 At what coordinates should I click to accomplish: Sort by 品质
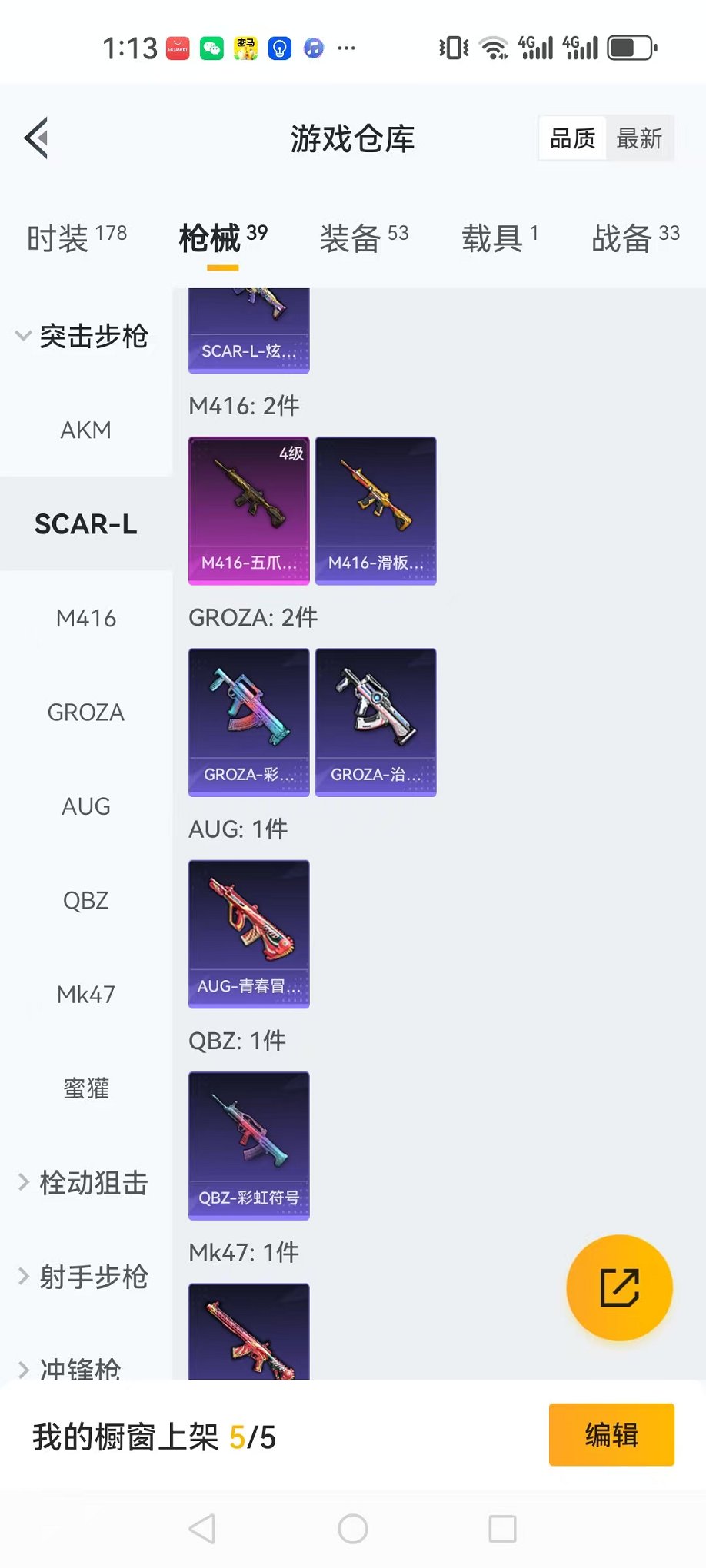[573, 139]
